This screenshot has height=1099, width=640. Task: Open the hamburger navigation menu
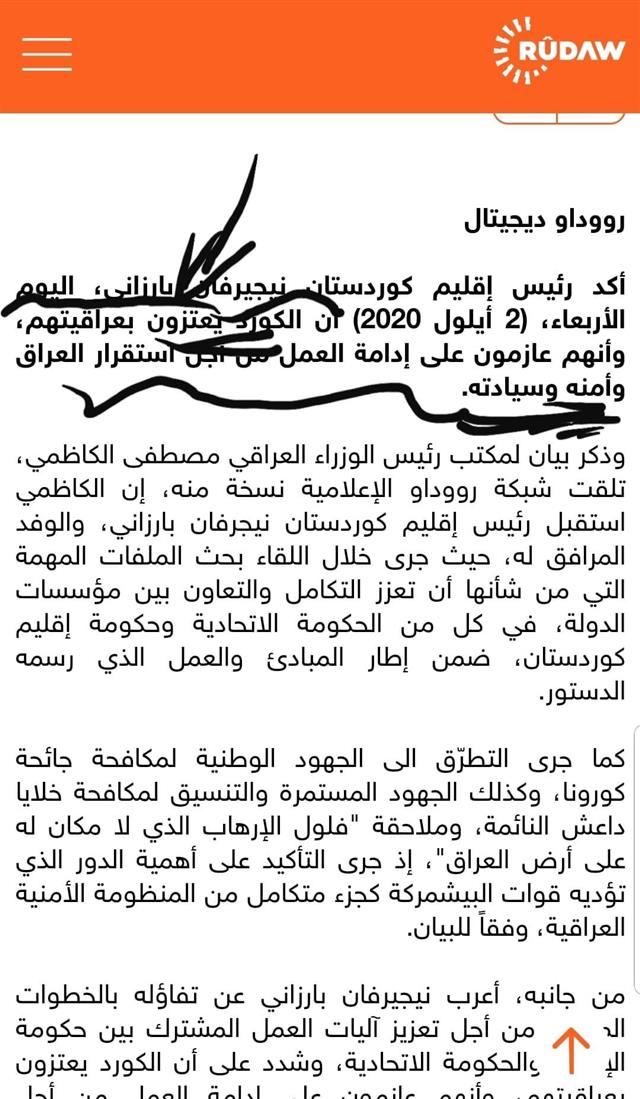(x=47, y=54)
